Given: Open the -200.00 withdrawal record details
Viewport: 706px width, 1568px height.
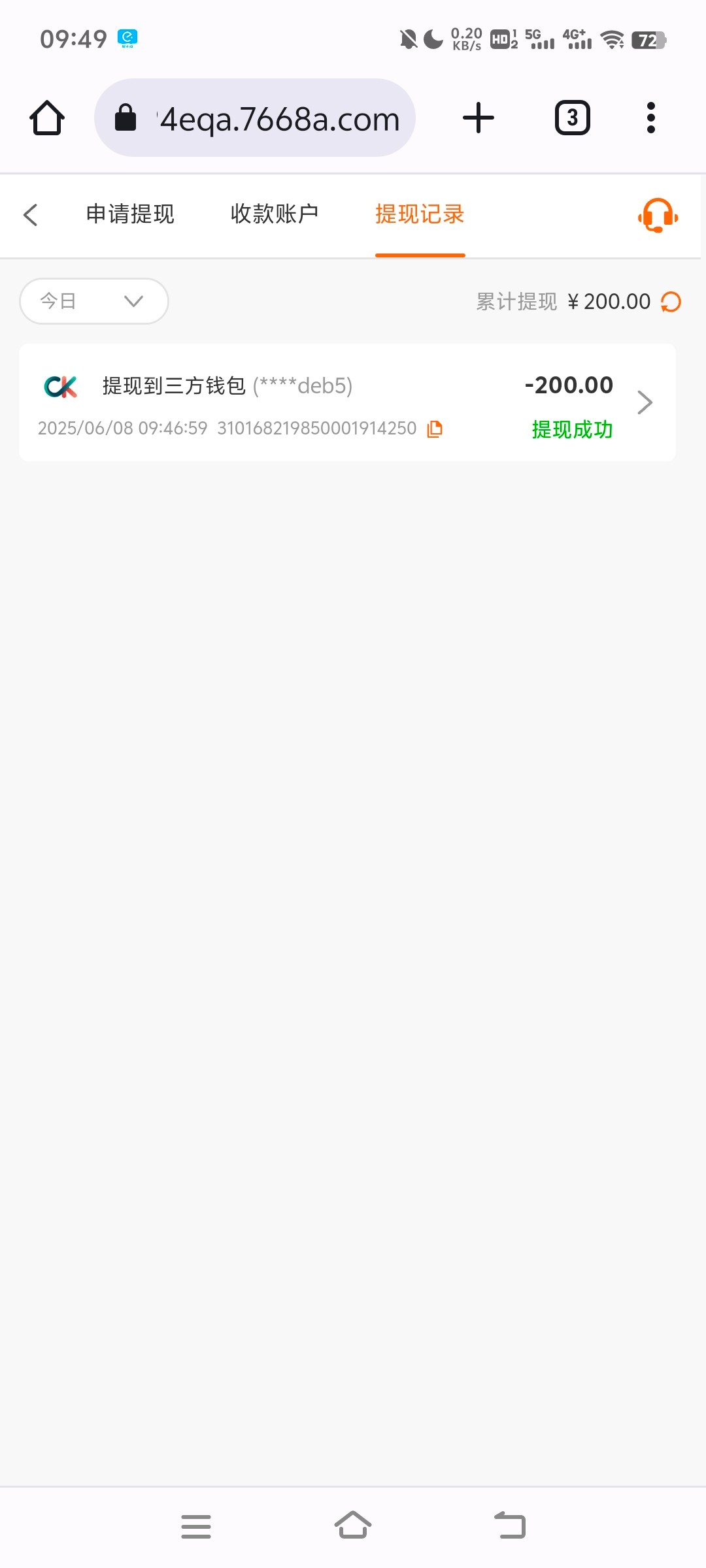Looking at the screenshot, I should (x=347, y=402).
